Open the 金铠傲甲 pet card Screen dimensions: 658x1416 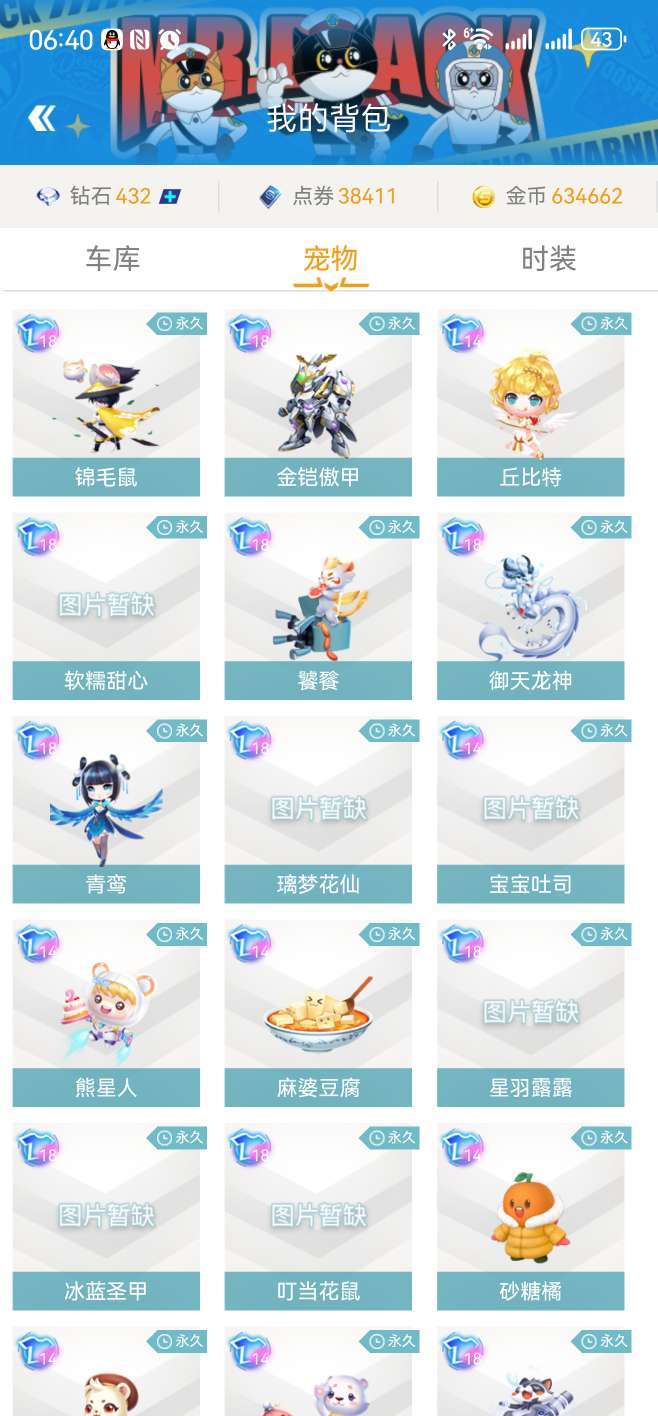(x=318, y=403)
